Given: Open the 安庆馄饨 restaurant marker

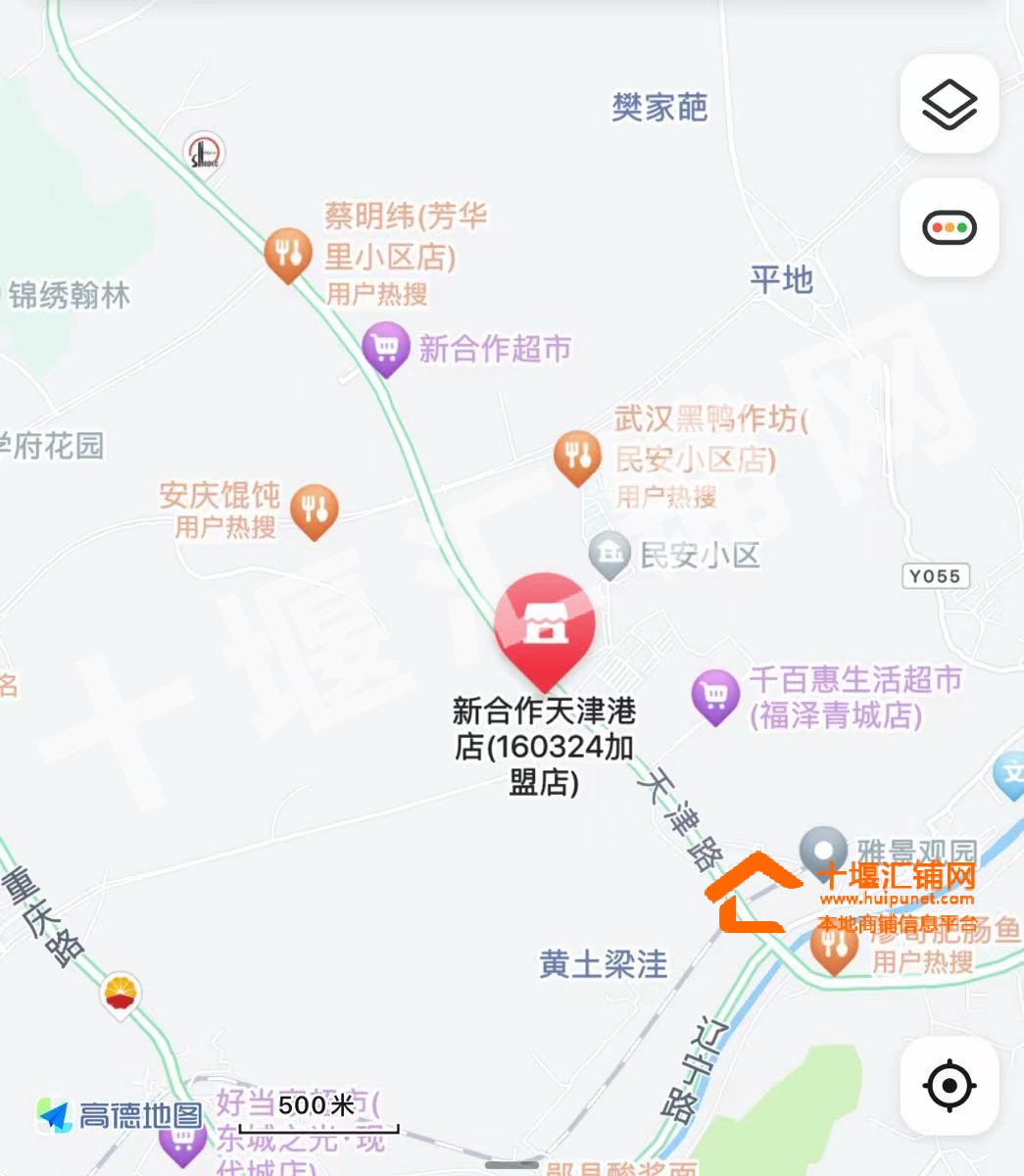Looking at the screenshot, I should click(314, 510).
